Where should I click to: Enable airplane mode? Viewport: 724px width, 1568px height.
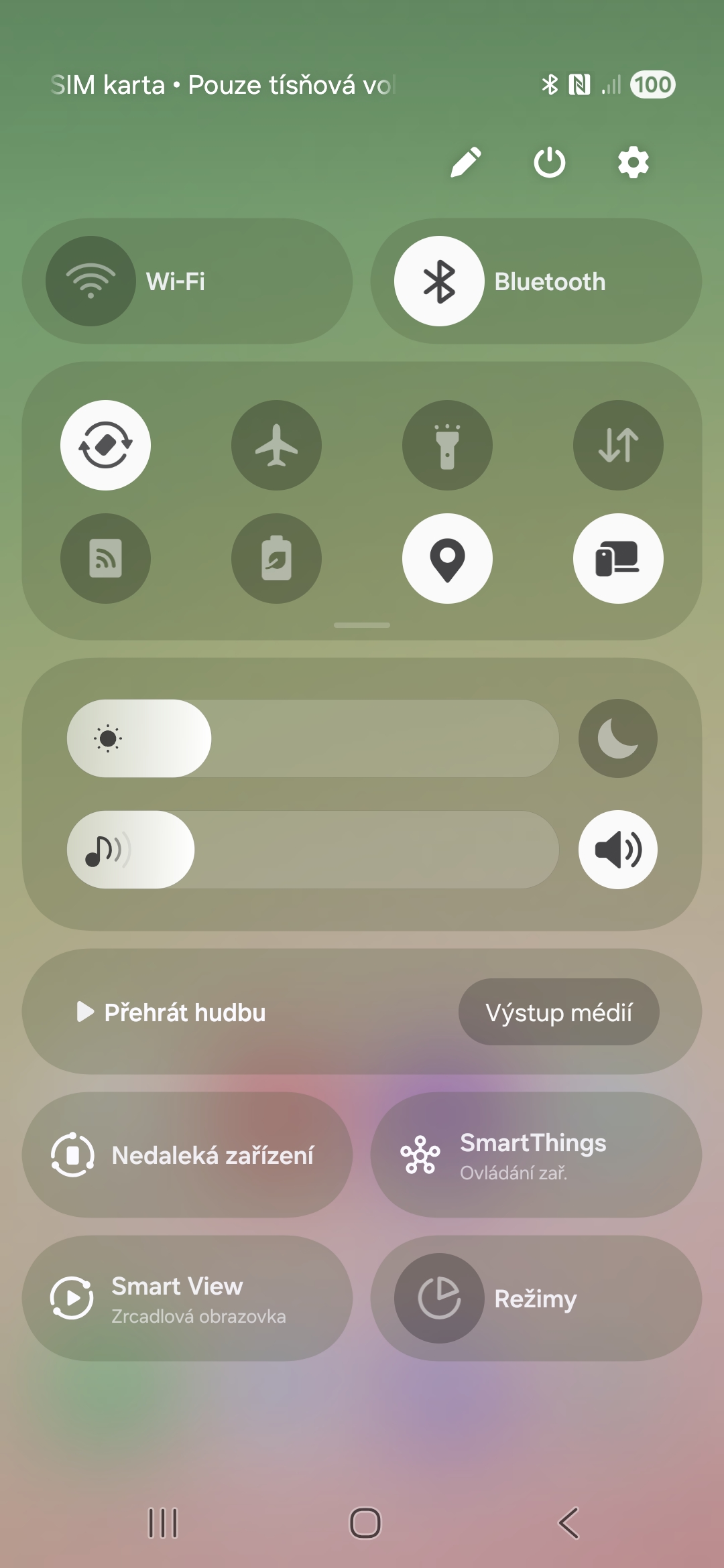click(x=276, y=445)
